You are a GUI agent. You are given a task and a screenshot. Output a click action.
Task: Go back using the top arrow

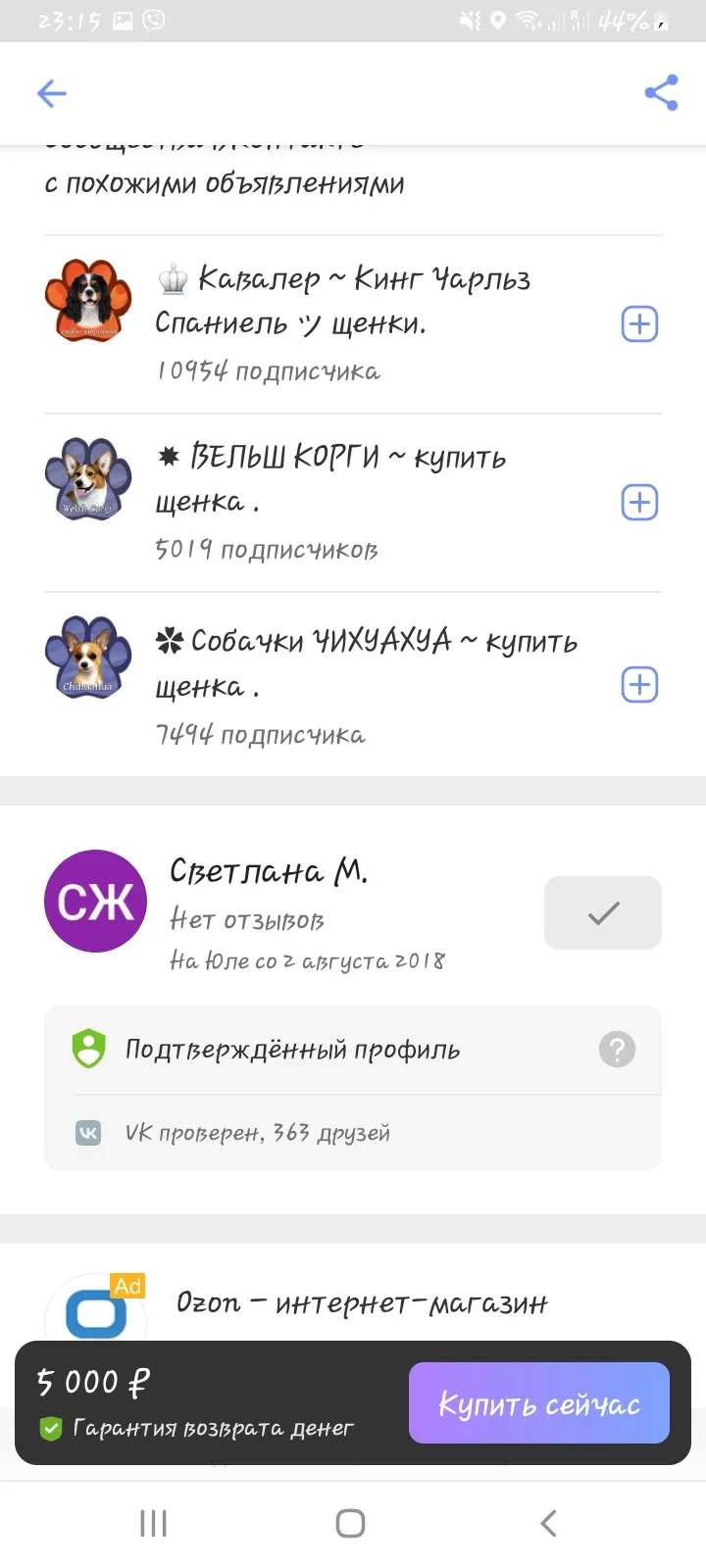point(52,94)
